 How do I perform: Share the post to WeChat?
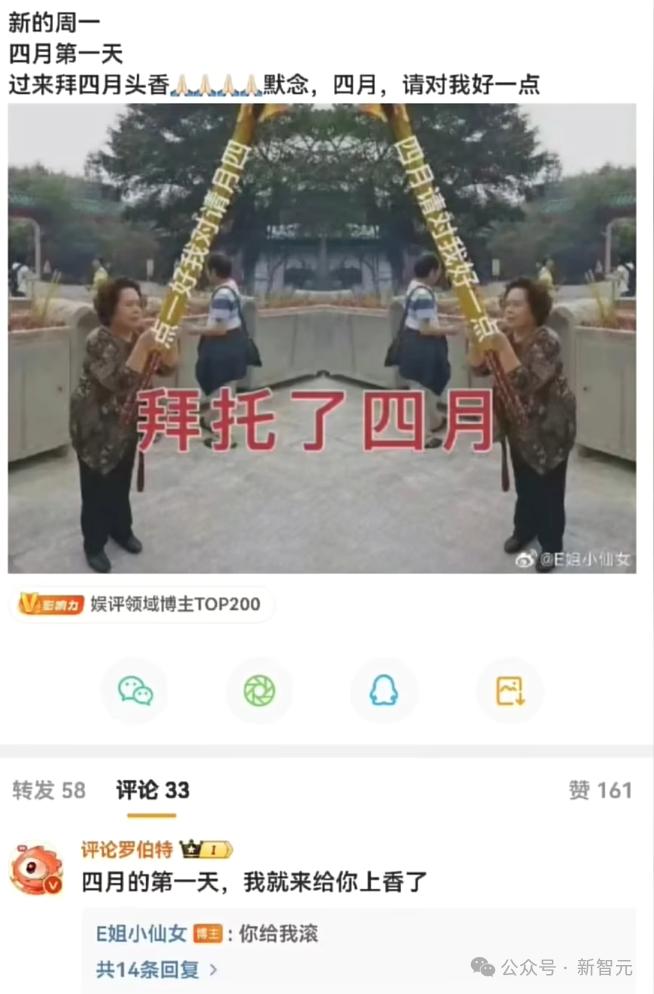click(135, 691)
